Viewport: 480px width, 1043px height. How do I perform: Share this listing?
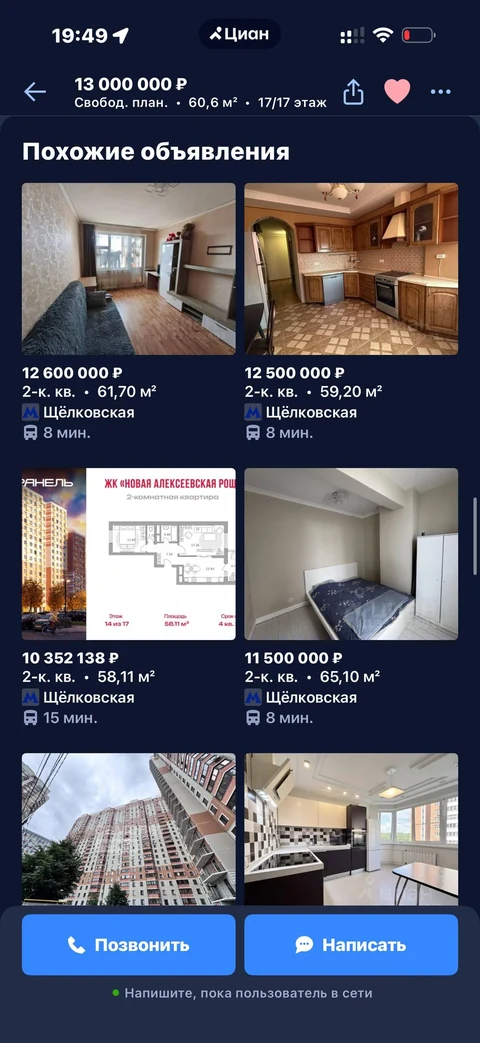point(354,92)
